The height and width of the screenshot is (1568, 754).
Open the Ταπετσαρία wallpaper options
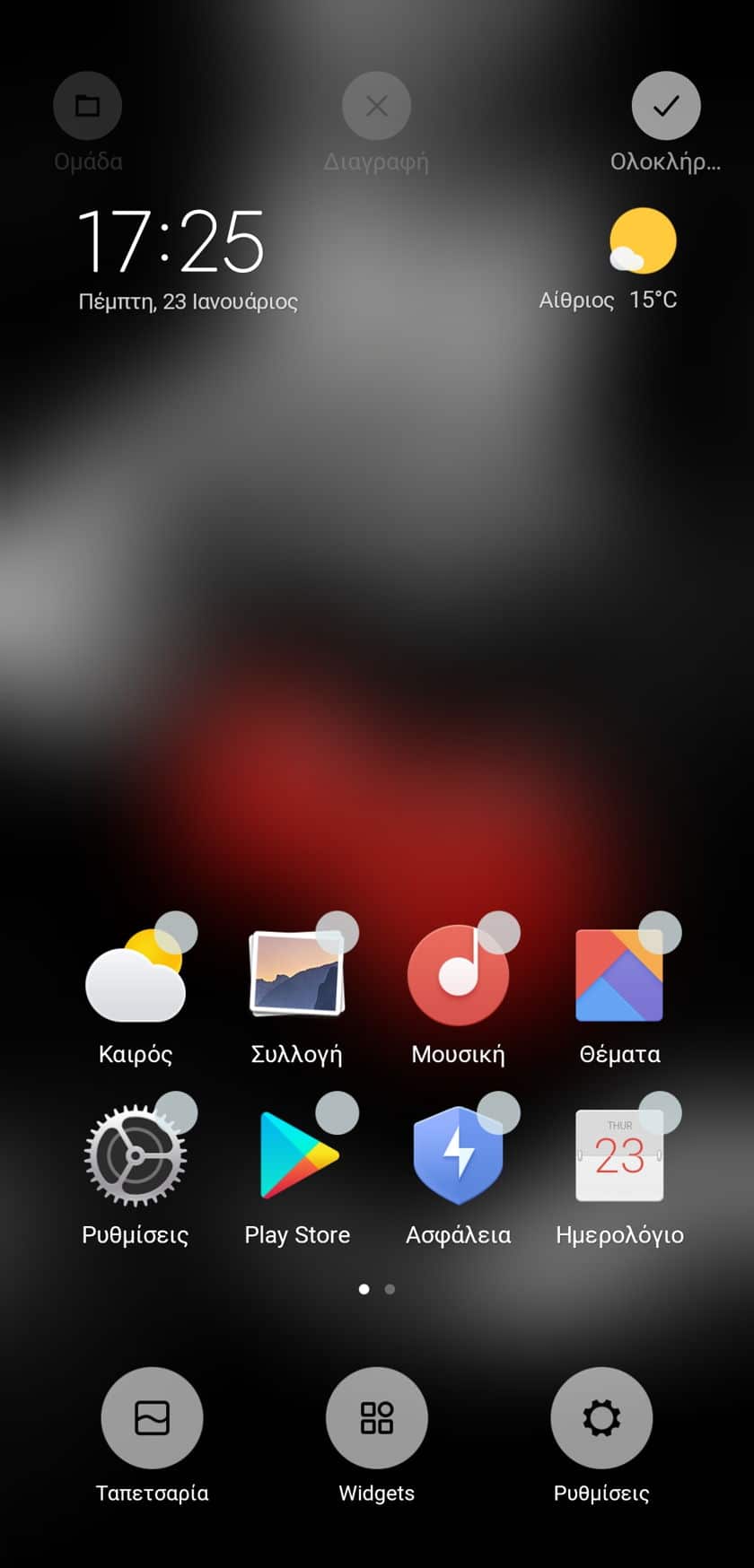[x=152, y=1417]
